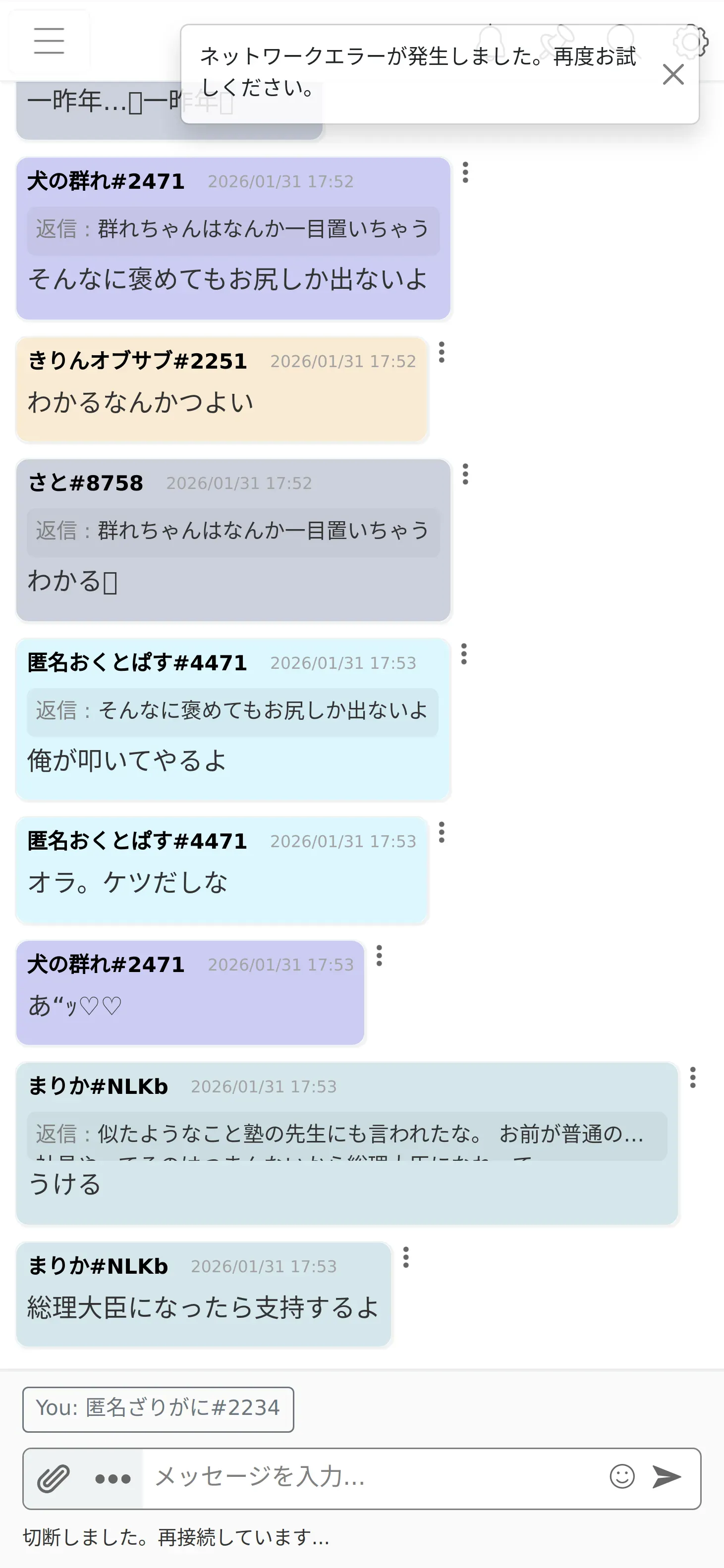724x1568 pixels.
Task: Open the hamburger drawer menu
Action: pos(50,41)
